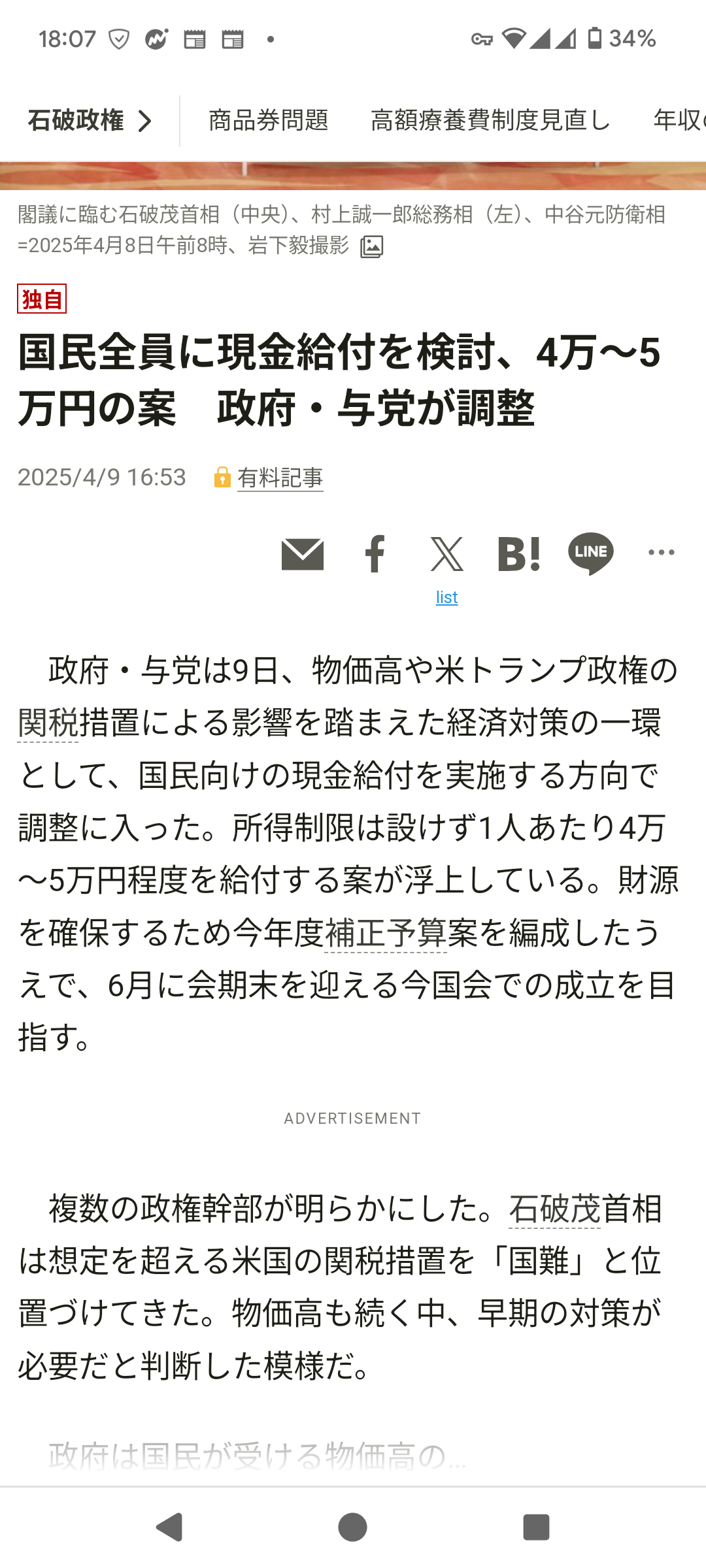Share the article by email
The width and height of the screenshot is (706, 1568).
pyautogui.click(x=302, y=554)
